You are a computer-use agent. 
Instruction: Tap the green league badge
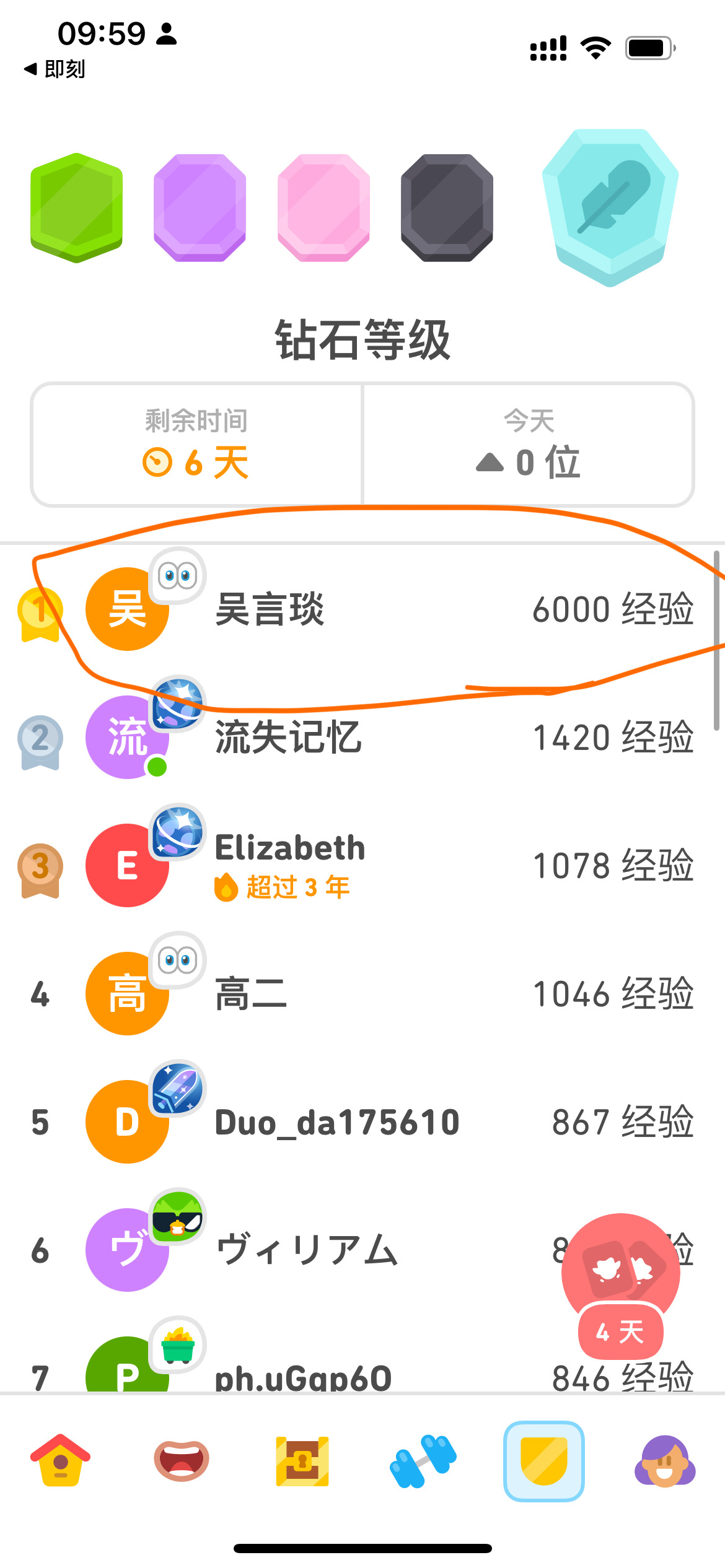click(x=77, y=207)
